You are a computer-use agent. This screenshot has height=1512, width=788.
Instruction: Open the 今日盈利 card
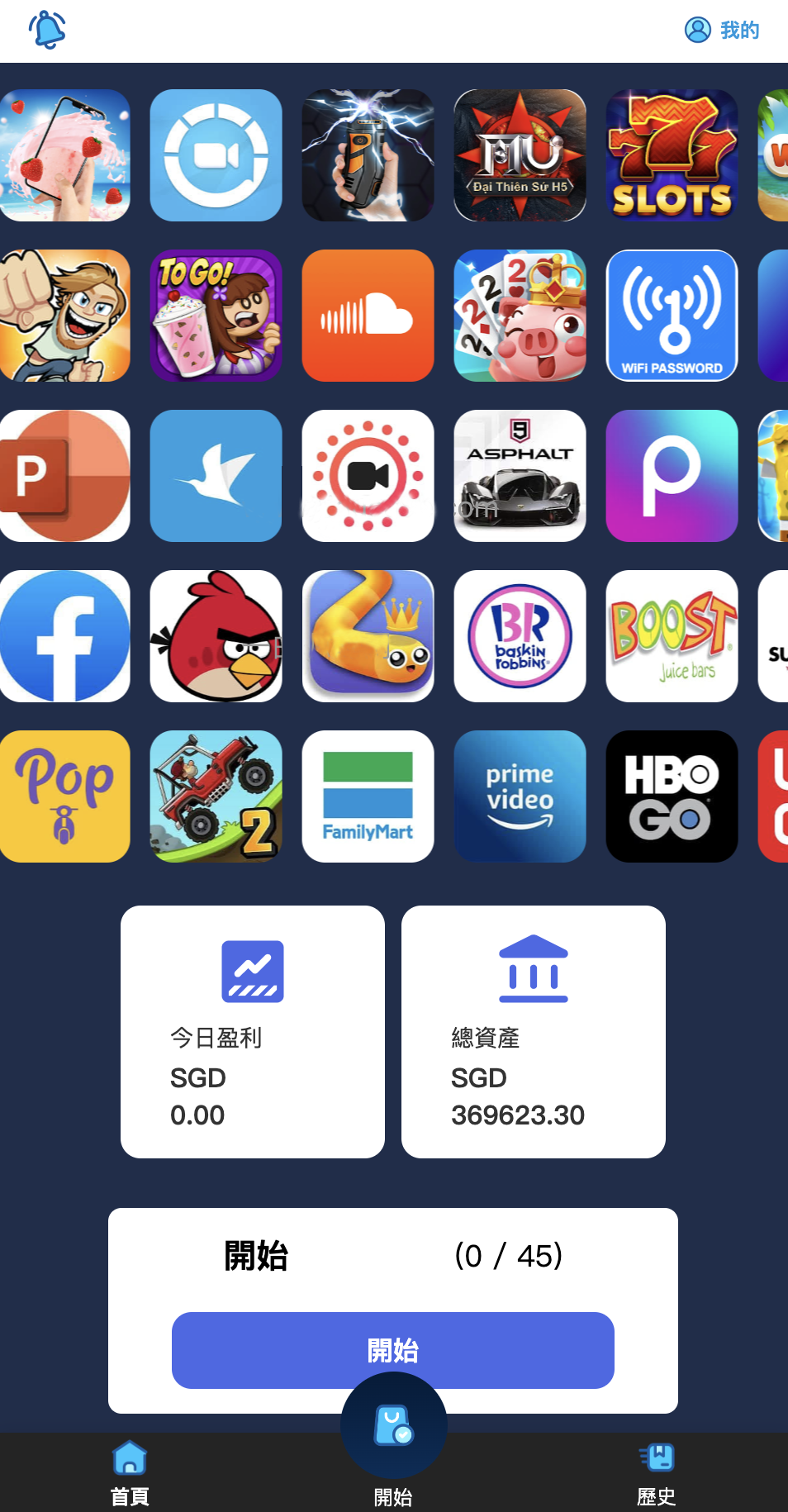point(252,1031)
